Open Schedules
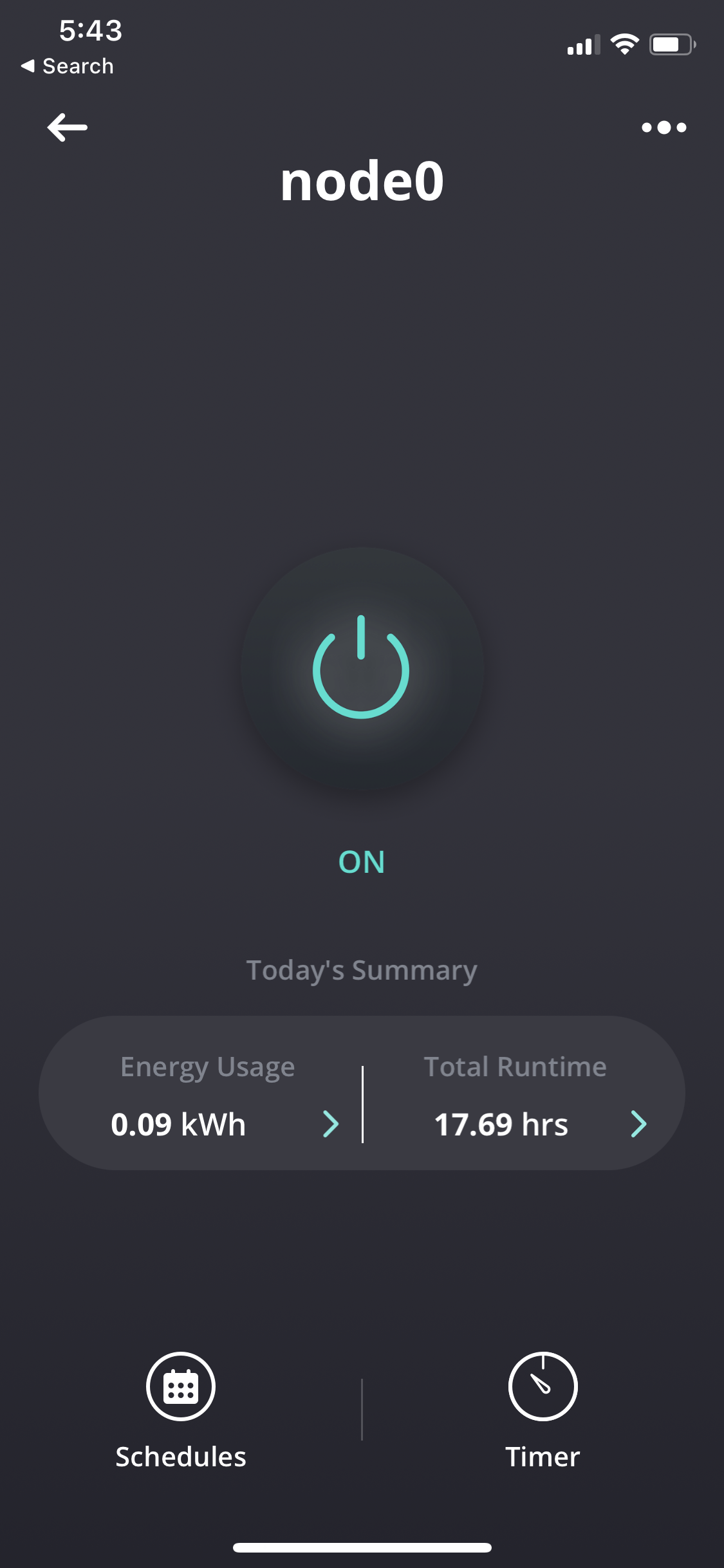The height and width of the screenshot is (1568, 724). click(x=181, y=1411)
